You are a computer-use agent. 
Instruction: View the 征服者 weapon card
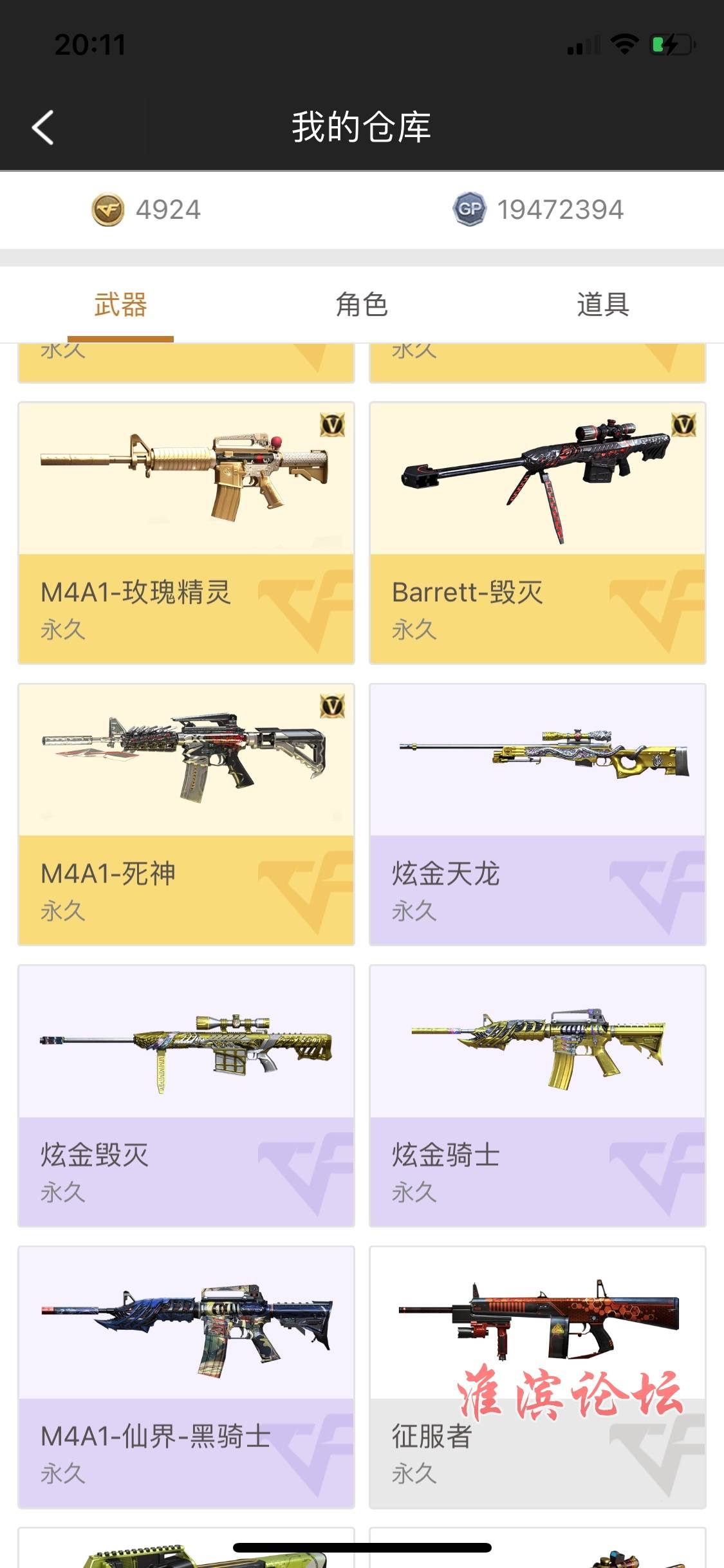[537, 1376]
